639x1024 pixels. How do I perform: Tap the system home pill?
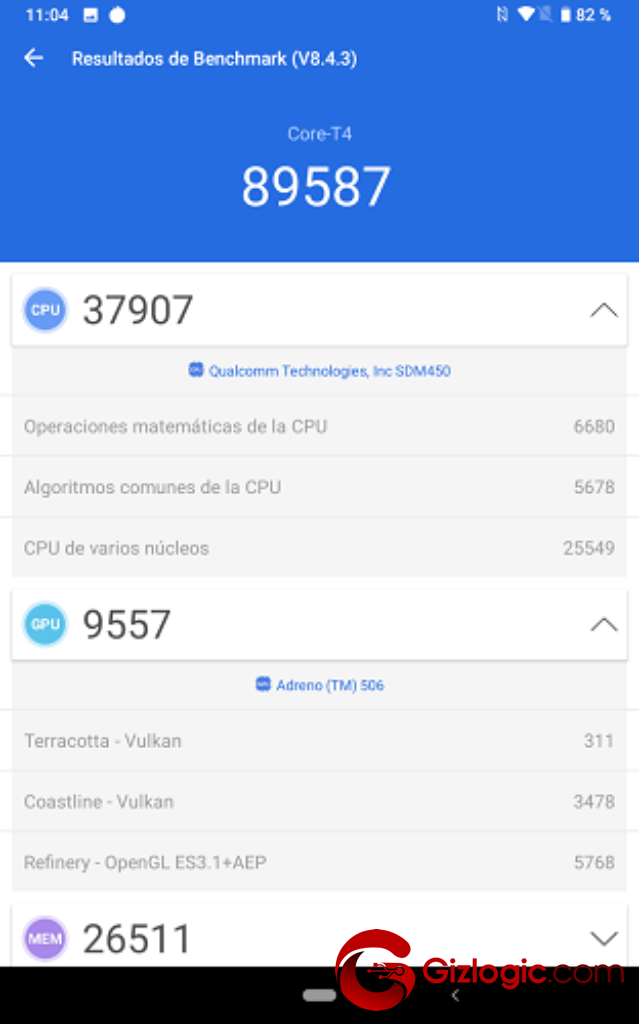pos(319,996)
